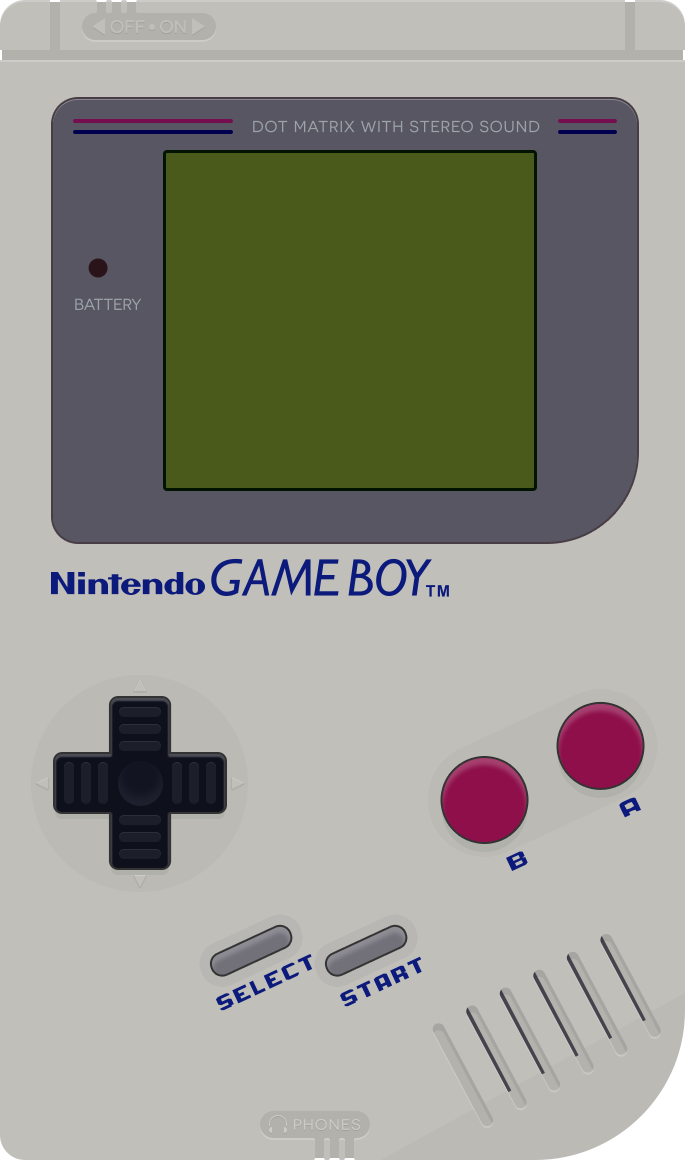Tap down on the D-pad
The image size is (685, 1160).
pyautogui.click(x=140, y=840)
